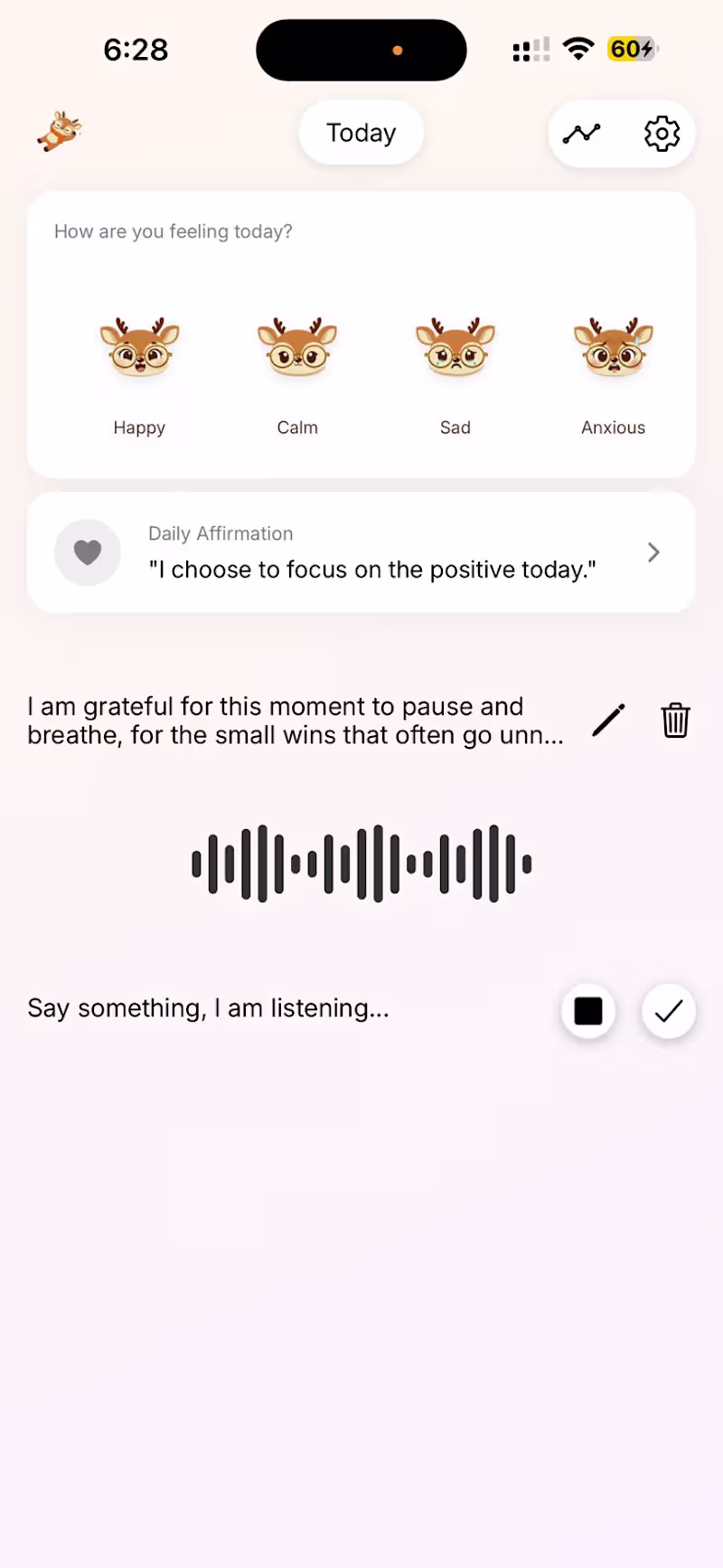
Task: Edit the gratitude entry with the pencil
Action: pyautogui.click(x=608, y=721)
